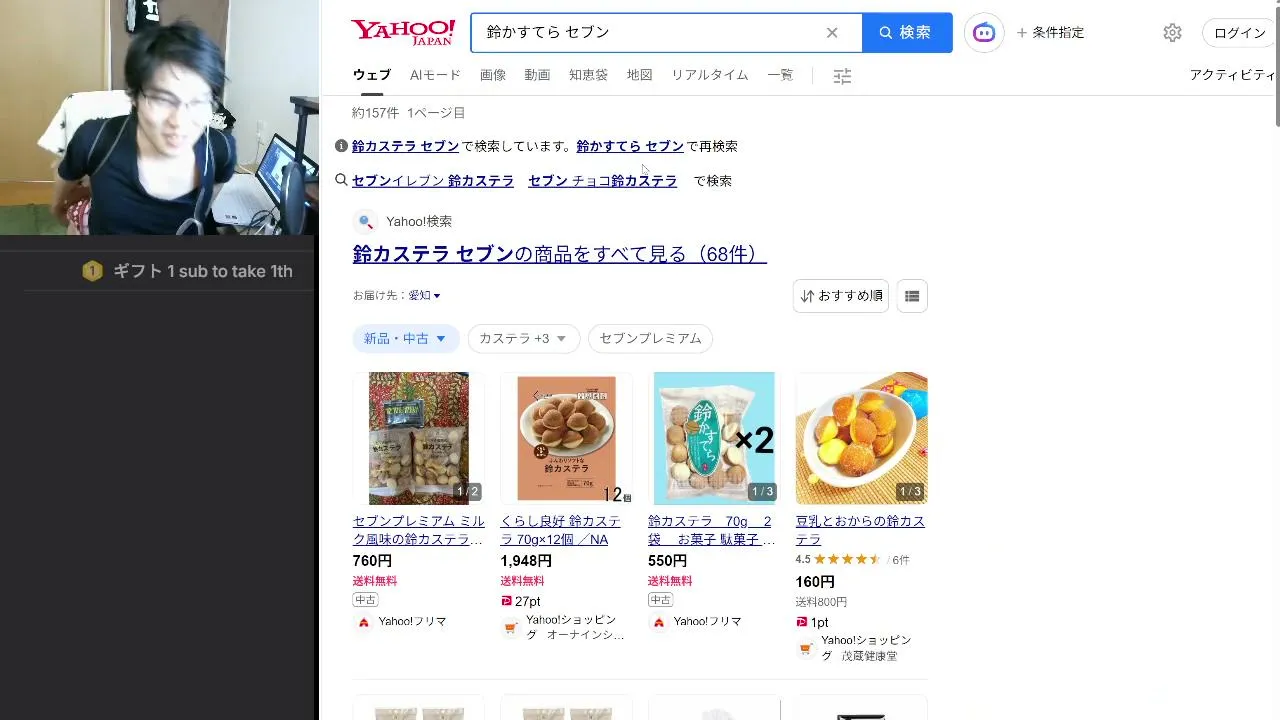Viewport: 1280px width, 720px height.
Task: Clear the search box text
Action: 832,33
